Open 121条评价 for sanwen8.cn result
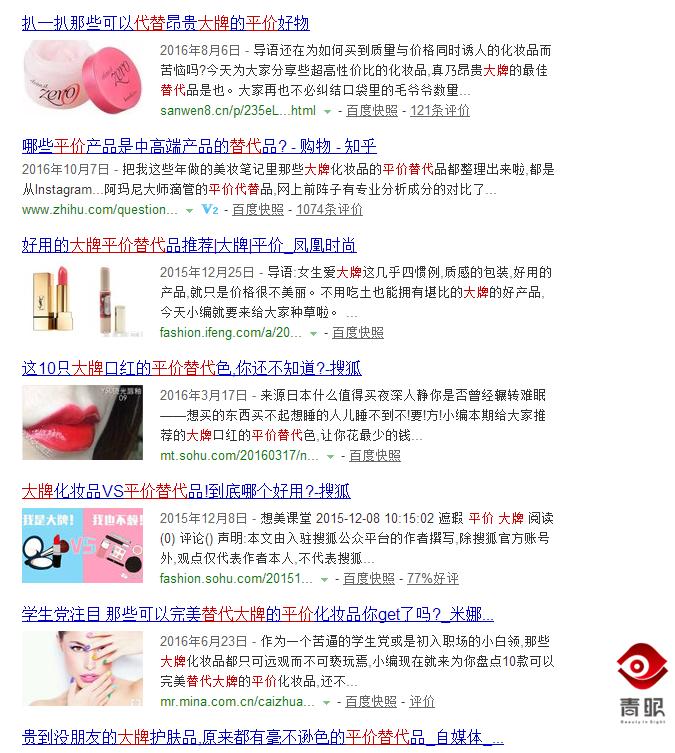 (x=439, y=110)
